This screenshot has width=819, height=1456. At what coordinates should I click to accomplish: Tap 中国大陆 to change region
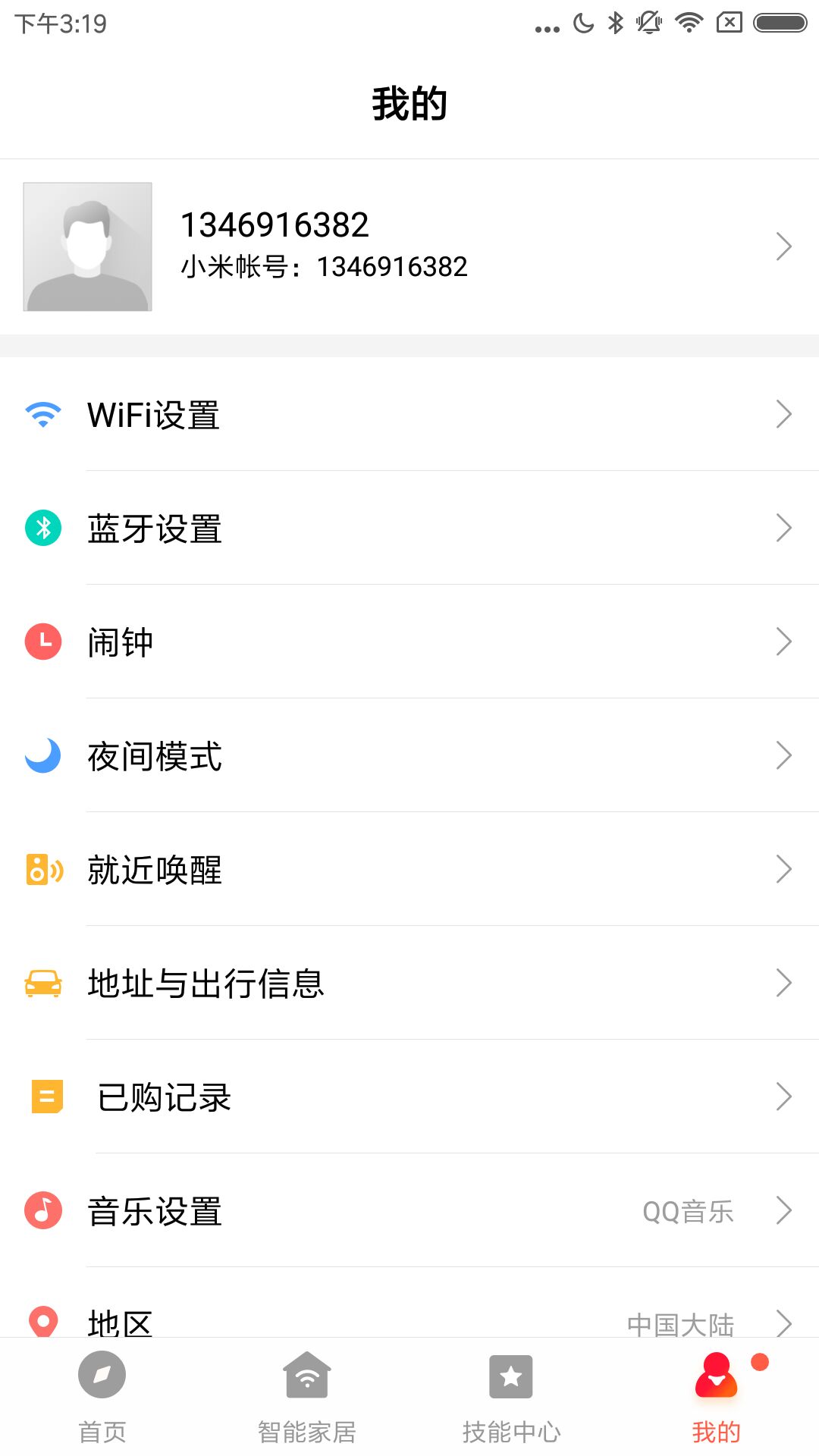click(681, 1323)
